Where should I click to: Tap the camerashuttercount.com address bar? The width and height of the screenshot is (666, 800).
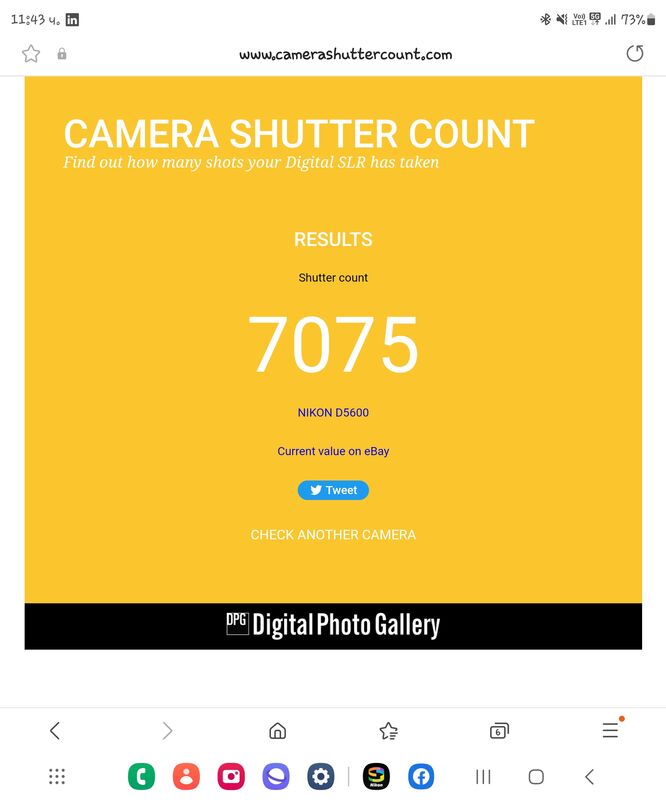click(x=345, y=54)
